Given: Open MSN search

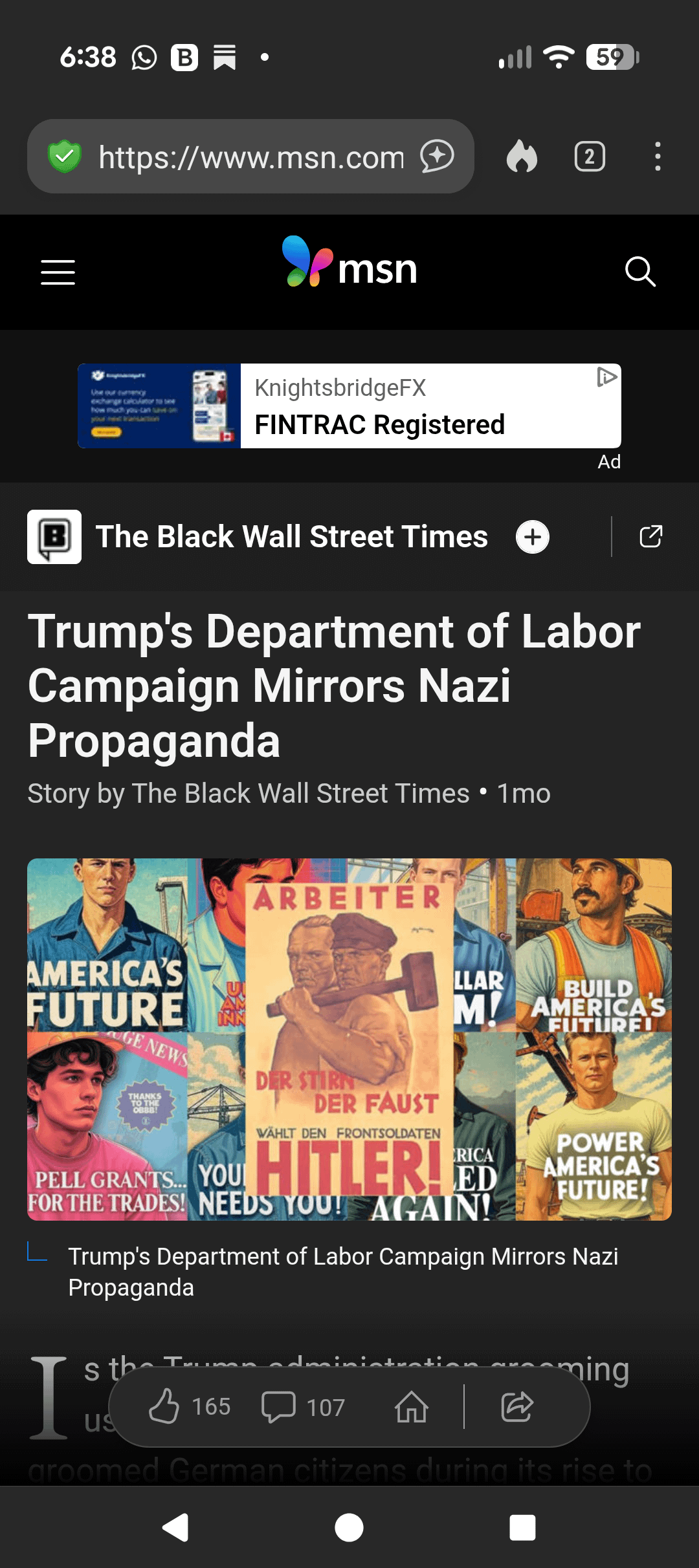Looking at the screenshot, I should point(640,272).
